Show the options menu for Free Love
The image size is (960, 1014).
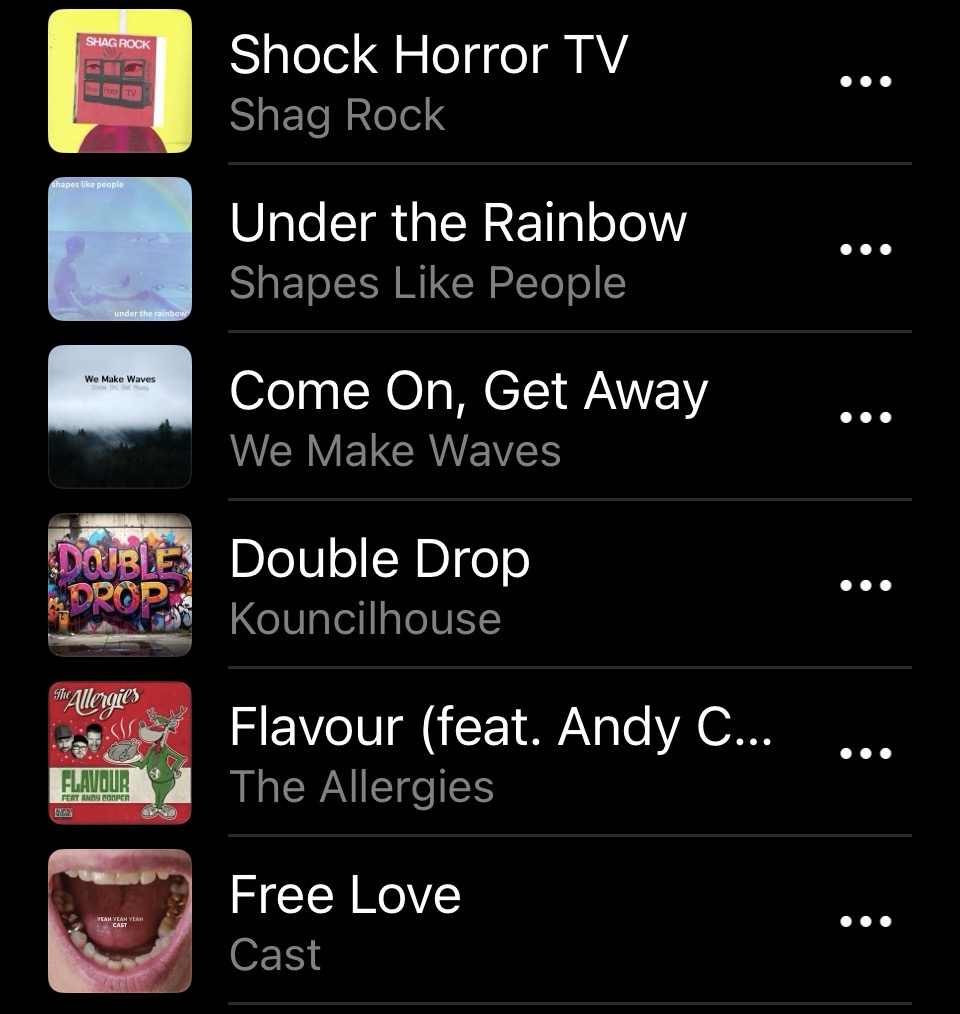(865, 922)
